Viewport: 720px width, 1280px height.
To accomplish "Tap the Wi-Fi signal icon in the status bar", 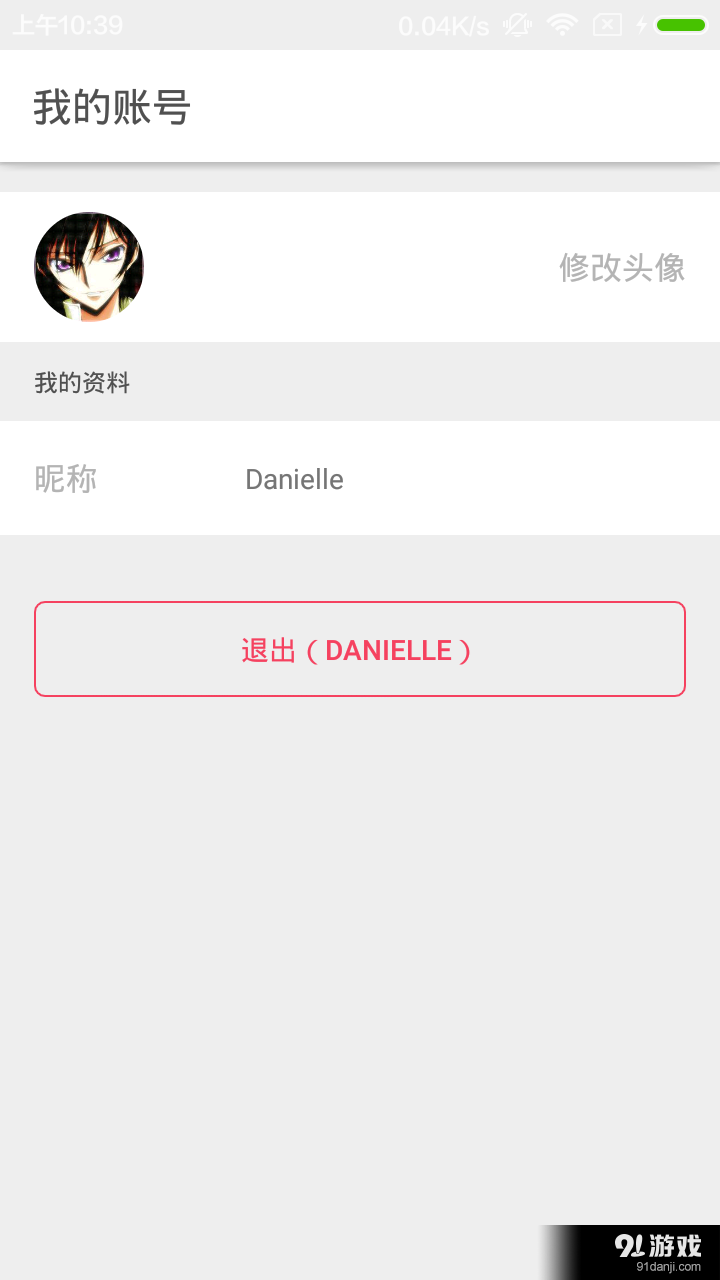I will pos(561,25).
